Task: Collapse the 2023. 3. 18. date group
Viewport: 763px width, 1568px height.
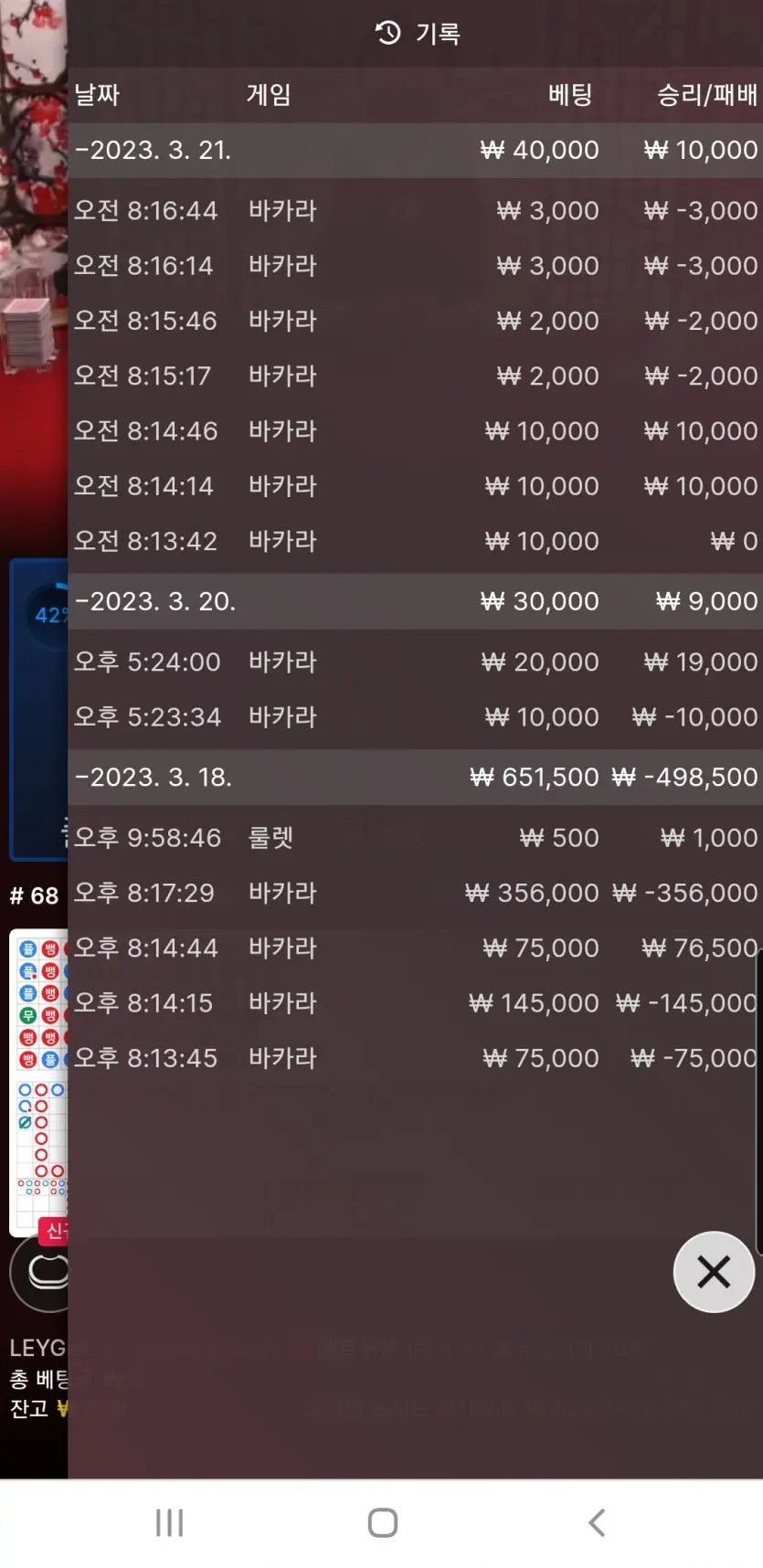Action: pyautogui.click(x=416, y=778)
